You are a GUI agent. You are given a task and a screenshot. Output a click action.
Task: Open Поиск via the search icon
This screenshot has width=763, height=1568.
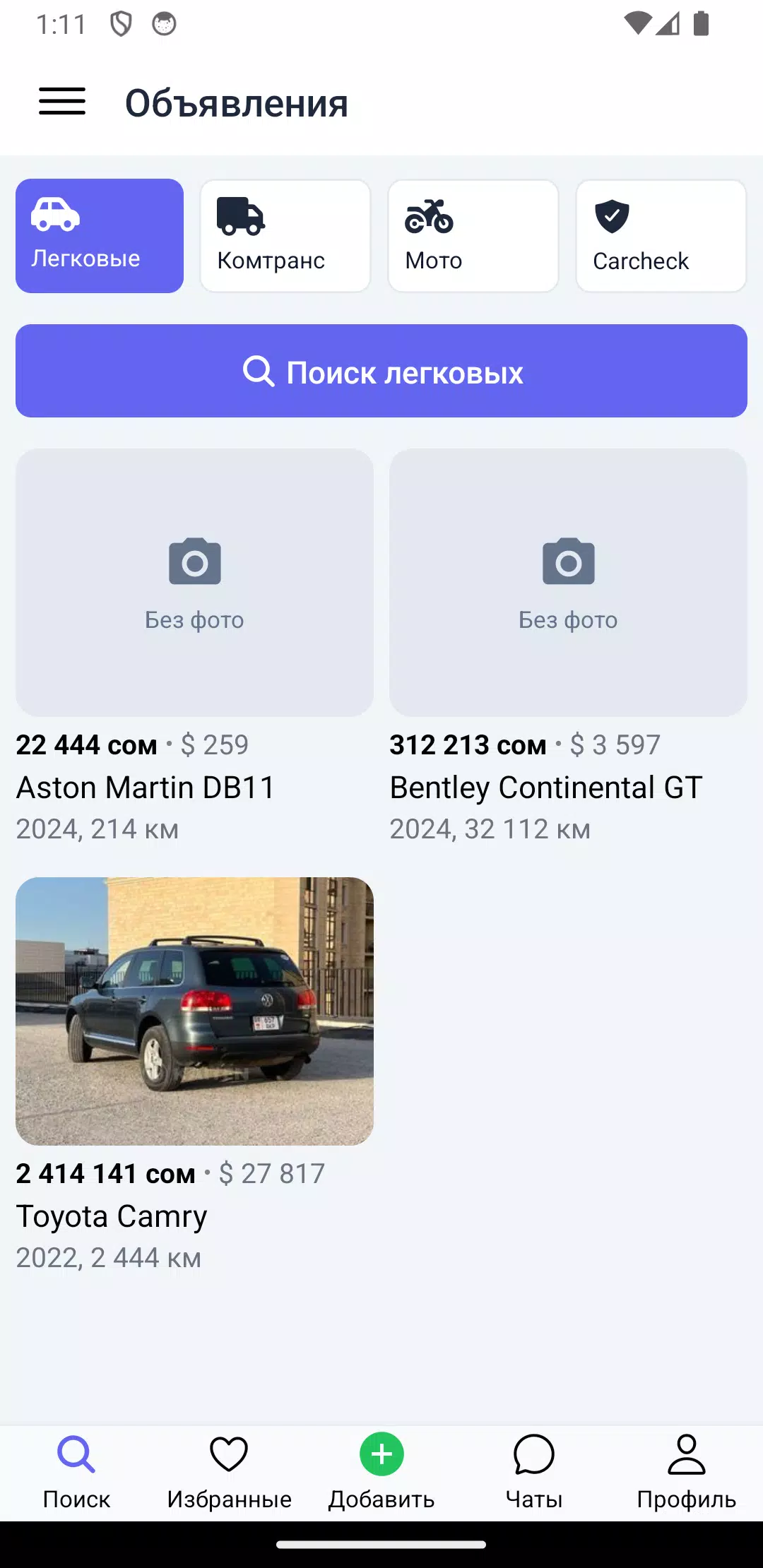click(x=76, y=1455)
